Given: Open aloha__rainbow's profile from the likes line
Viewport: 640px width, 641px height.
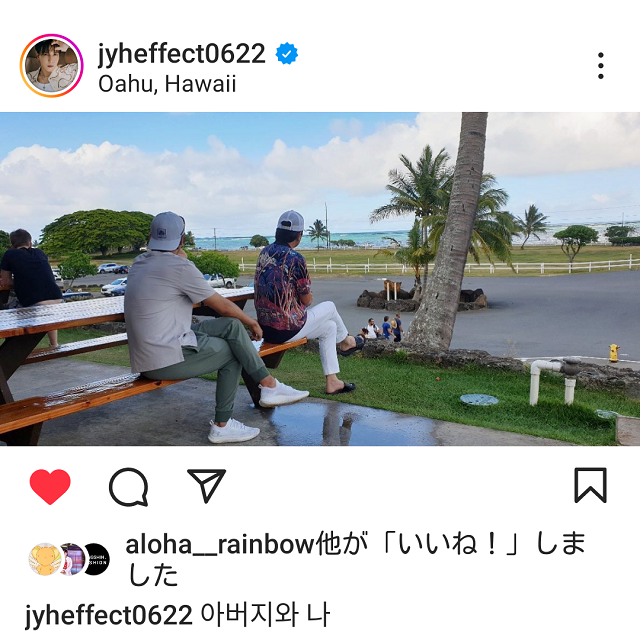Looking at the screenshot, I should click(x=221, y=545).
